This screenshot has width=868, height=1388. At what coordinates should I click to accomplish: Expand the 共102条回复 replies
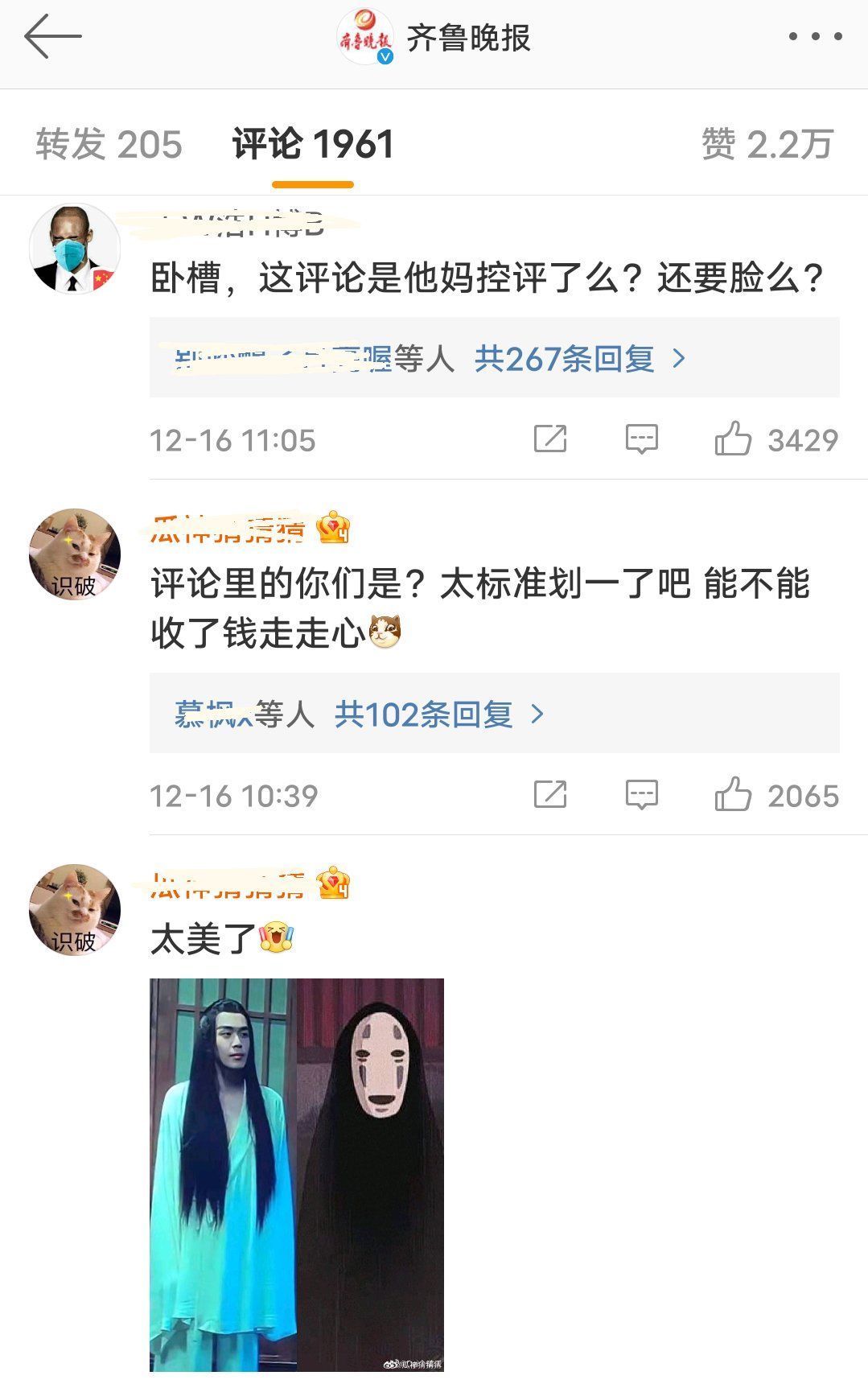(x=439, y=714)
